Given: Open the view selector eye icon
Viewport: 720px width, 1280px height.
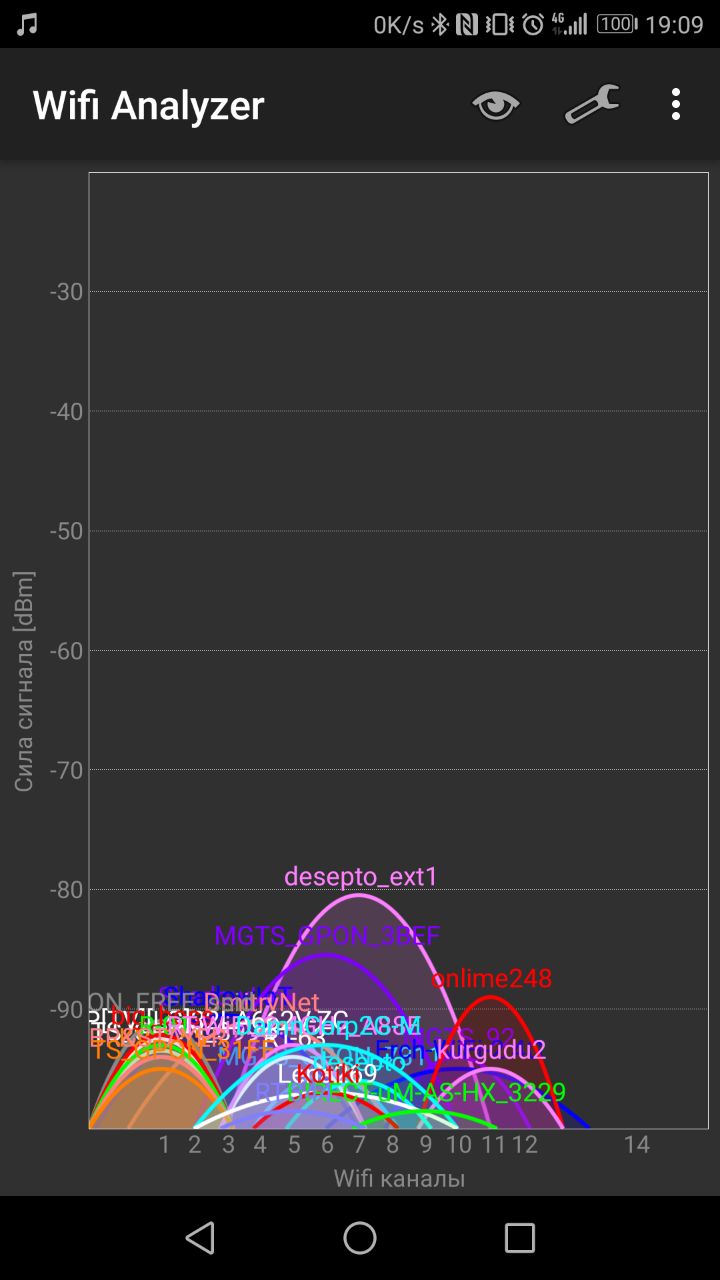Looking at the screenshot, I should point(496,104).
